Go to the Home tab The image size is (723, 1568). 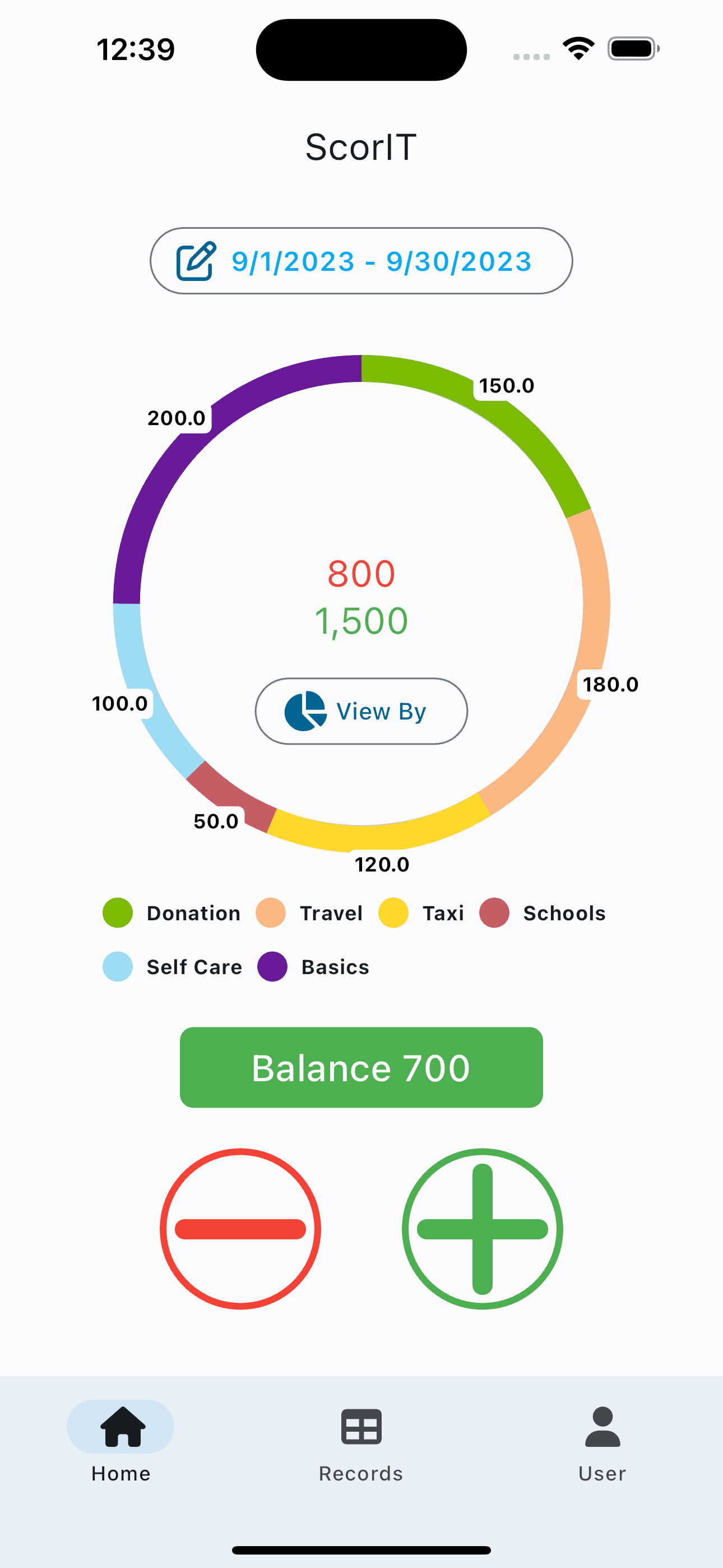coord(121,1441)
